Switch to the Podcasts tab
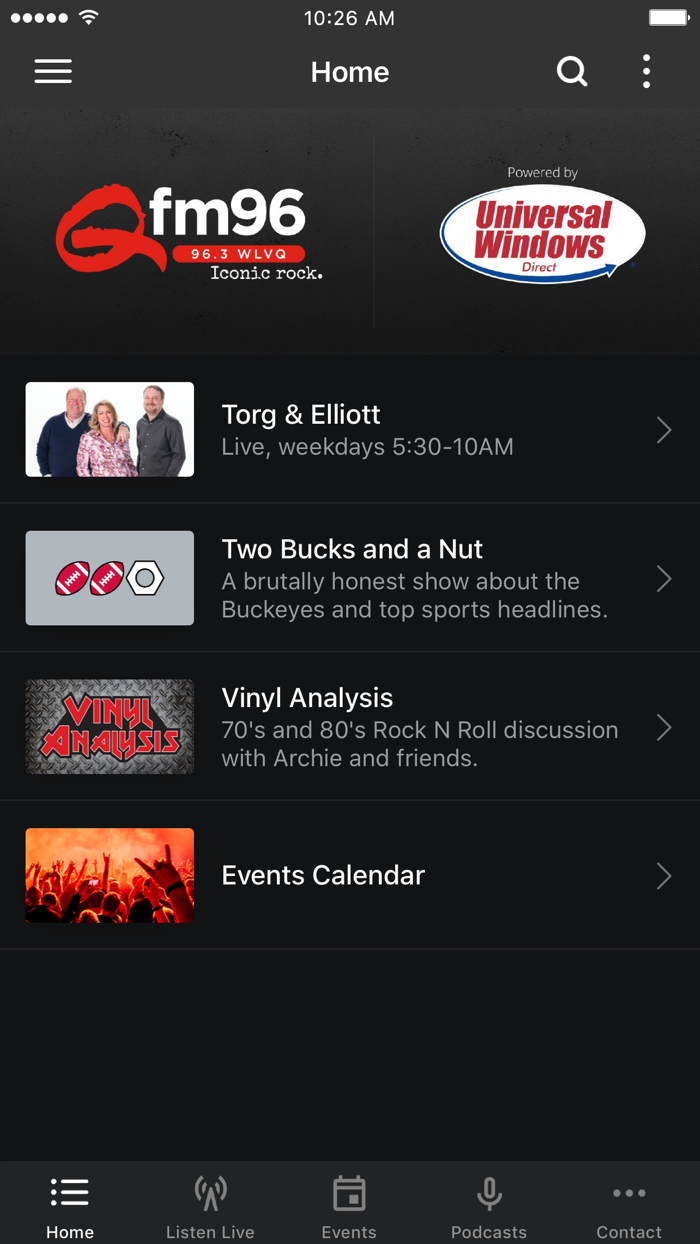This screenshot has width=700, height=1244. [489, 1205]
